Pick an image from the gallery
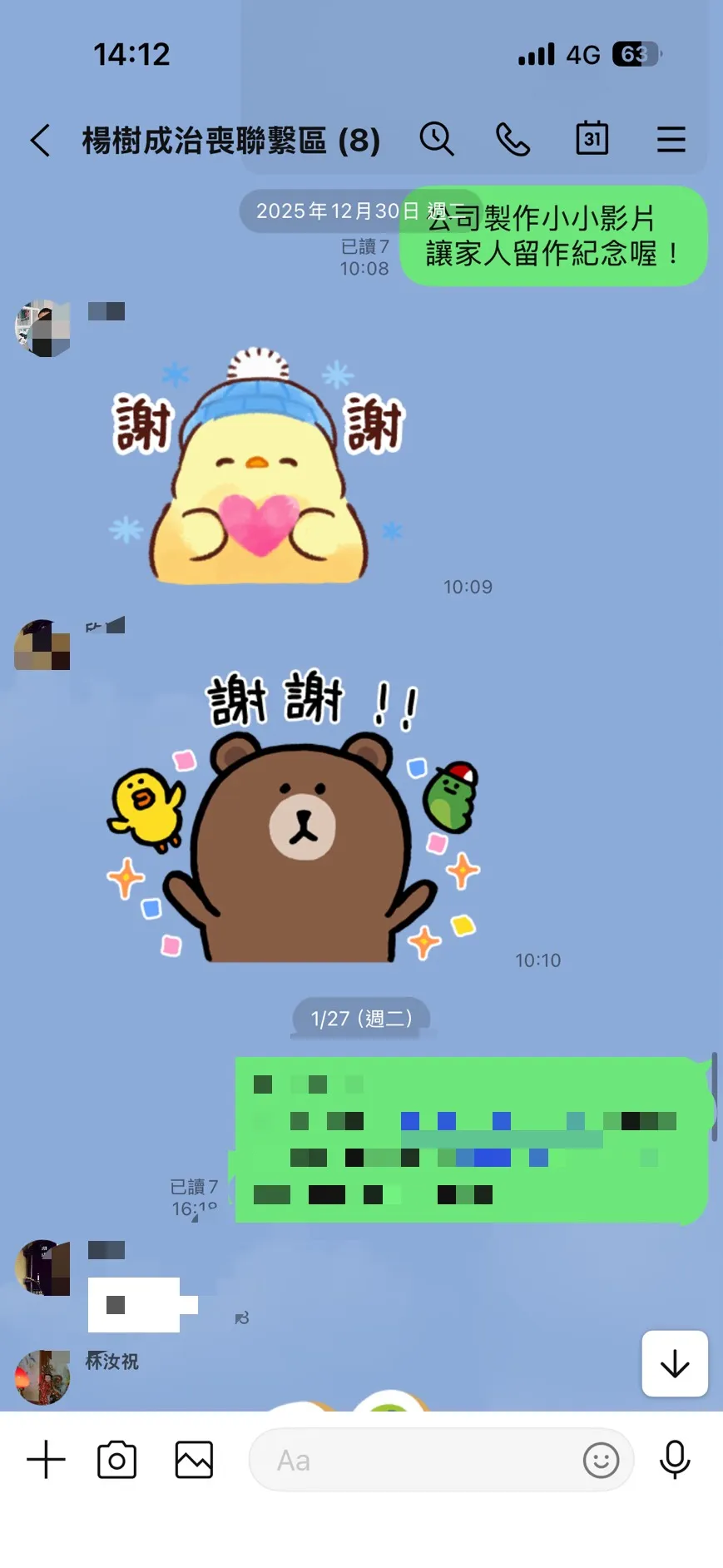 coord(194,1460)
